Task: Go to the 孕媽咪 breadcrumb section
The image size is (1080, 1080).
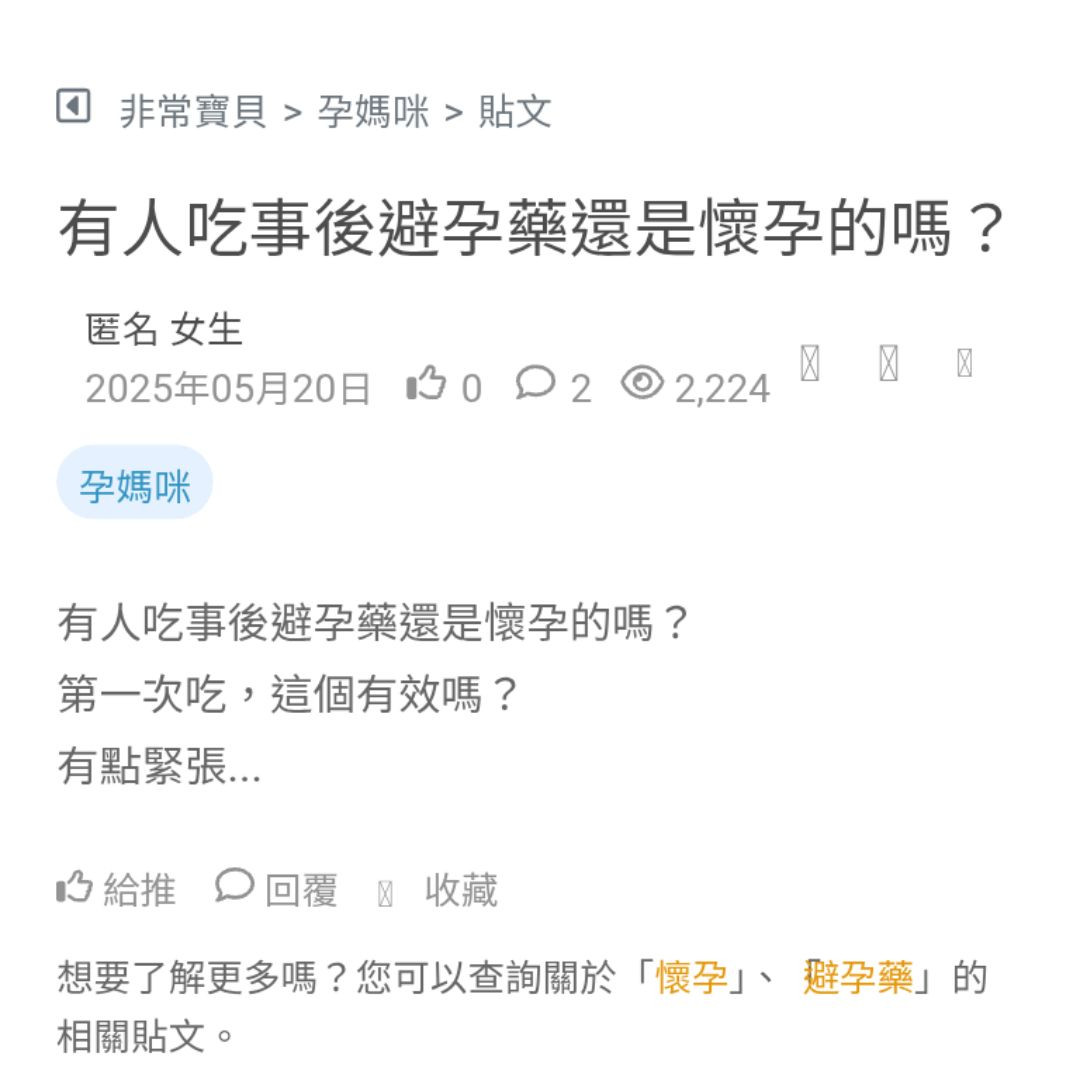Action: tap(373, 111)
